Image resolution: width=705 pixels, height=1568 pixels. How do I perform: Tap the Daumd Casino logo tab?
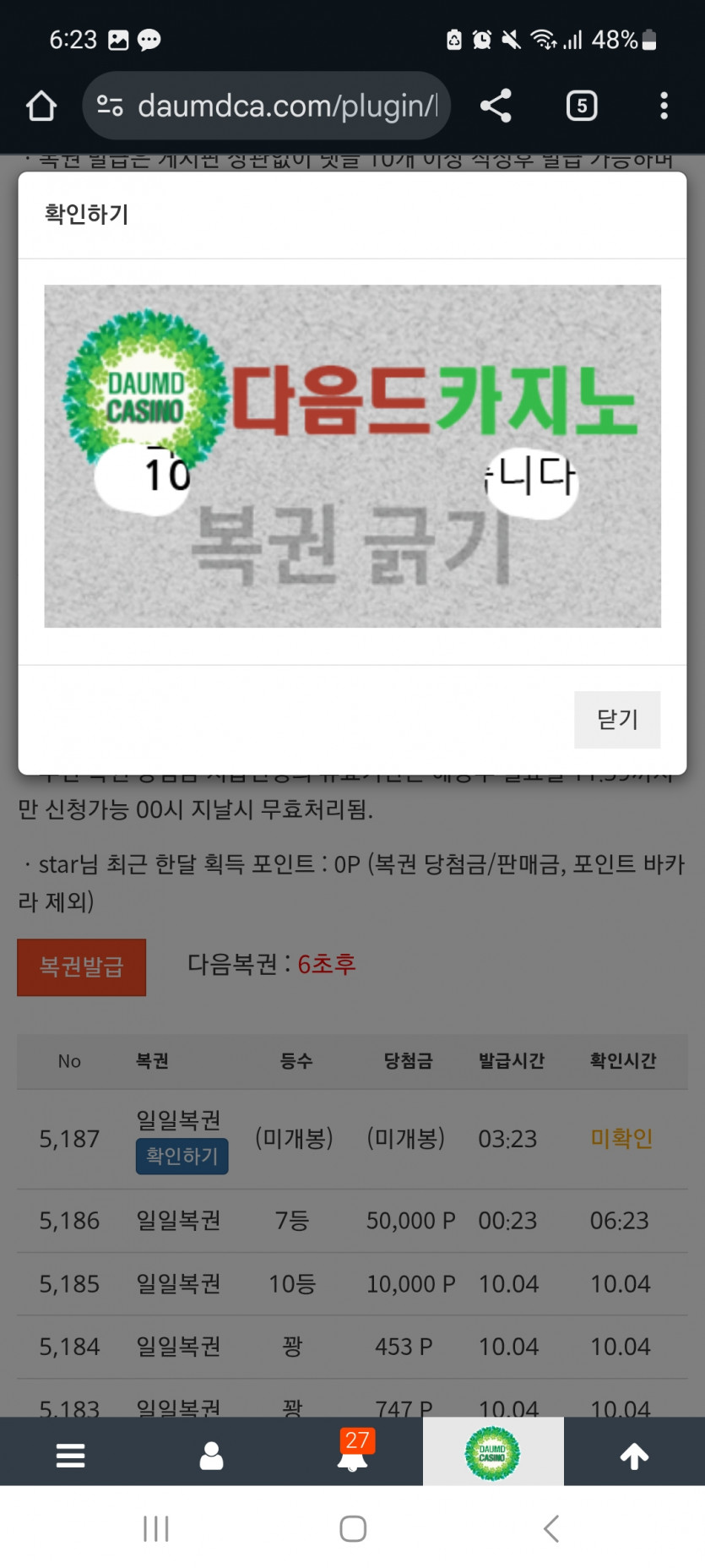click(492, 1453)
